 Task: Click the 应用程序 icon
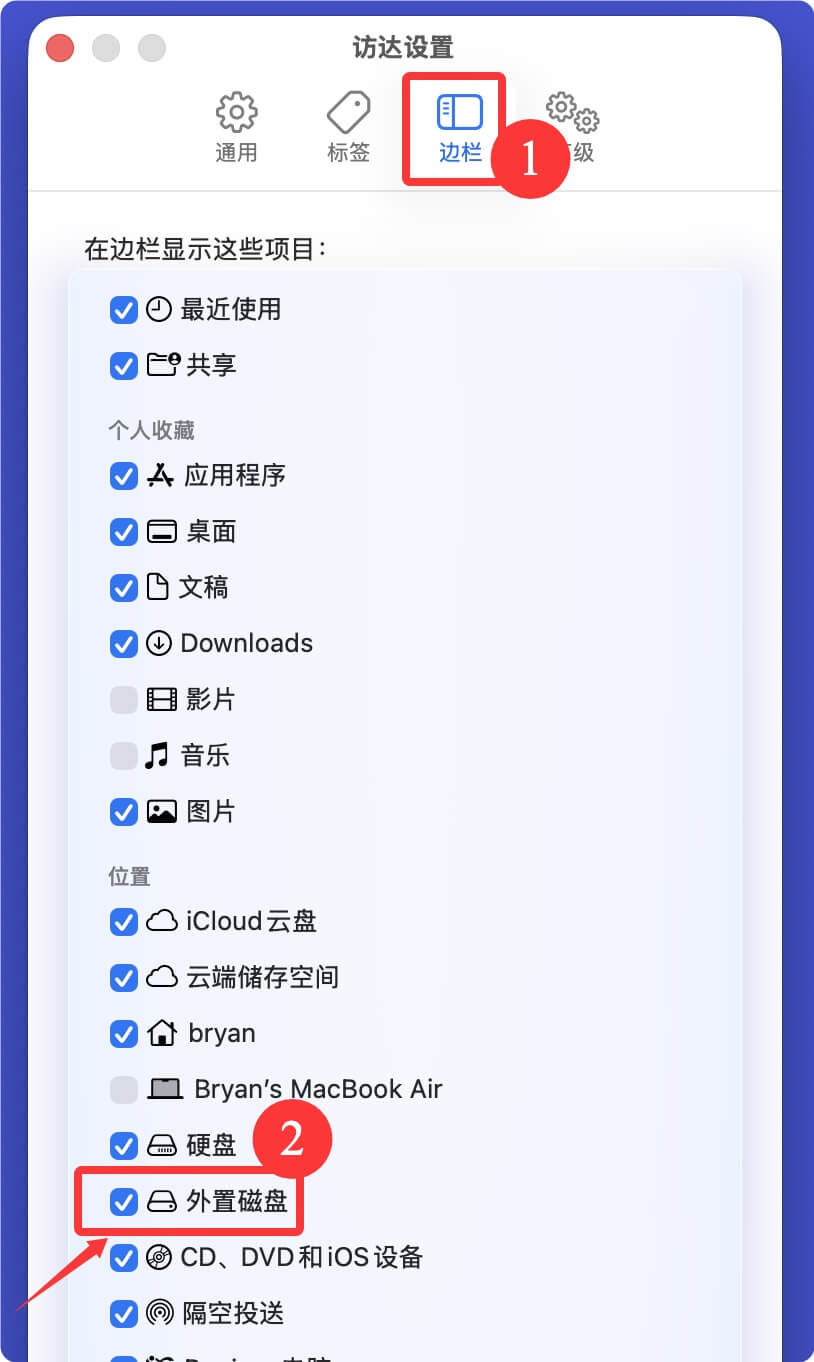tap(160, 476)
